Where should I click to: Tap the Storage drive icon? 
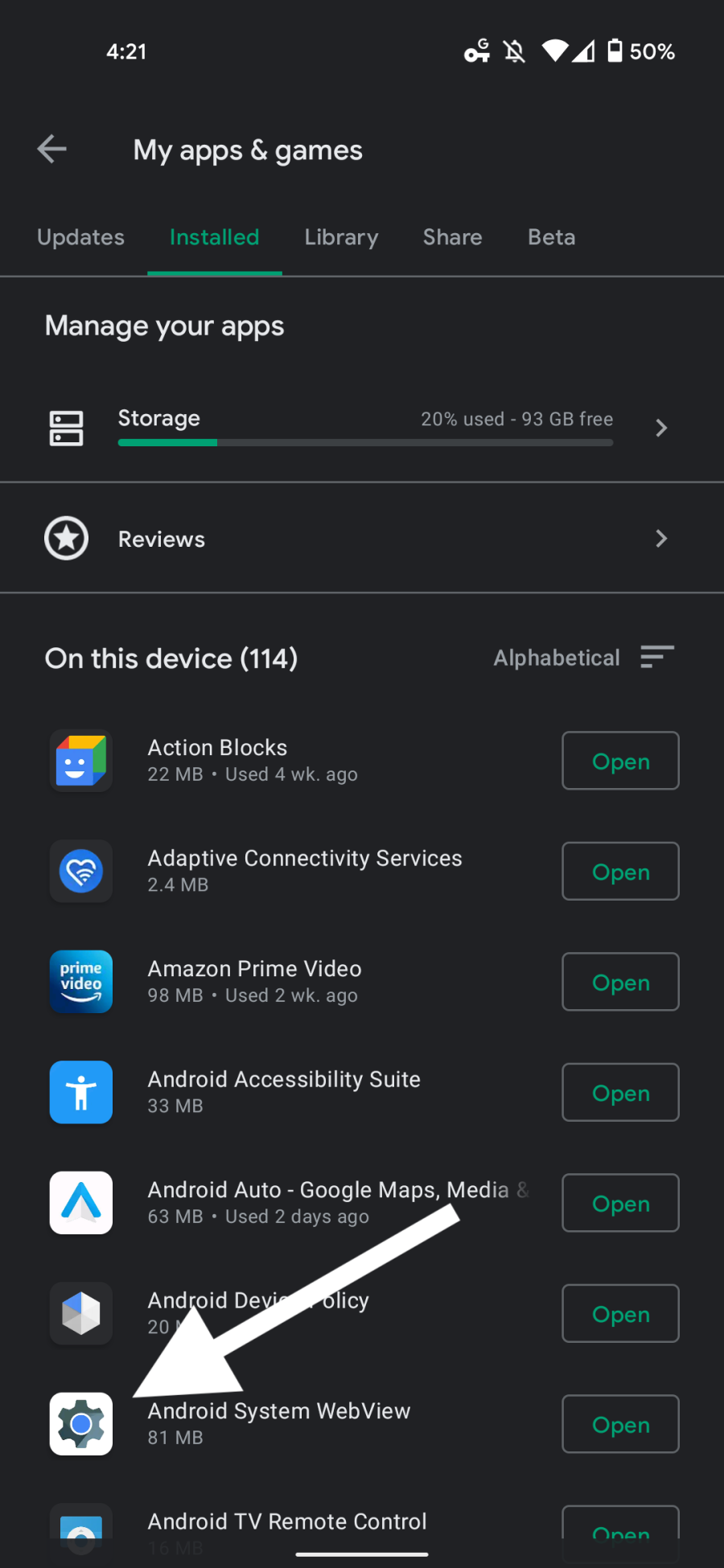point(66,428)
